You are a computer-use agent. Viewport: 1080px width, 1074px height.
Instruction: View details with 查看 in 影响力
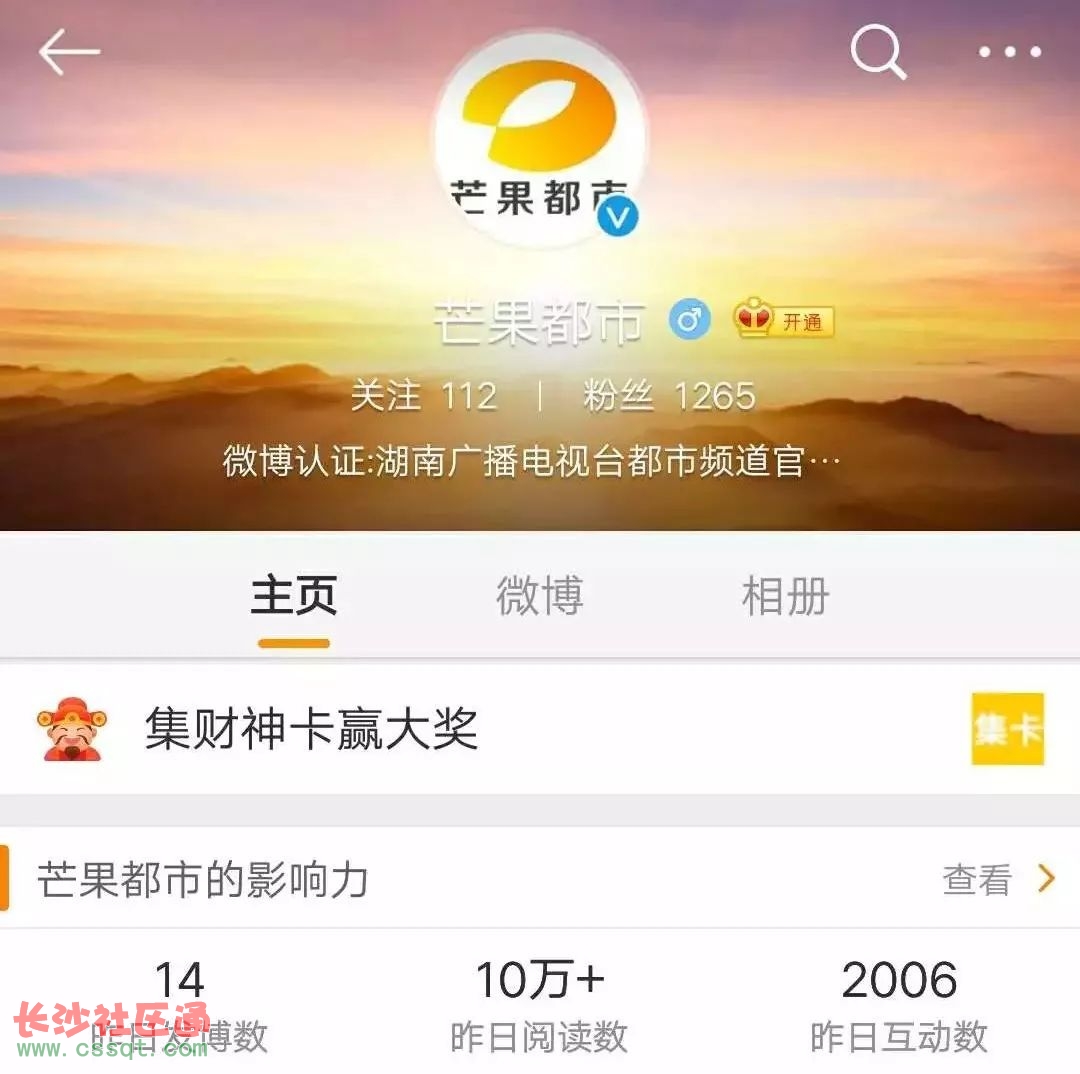coord(998,880)
